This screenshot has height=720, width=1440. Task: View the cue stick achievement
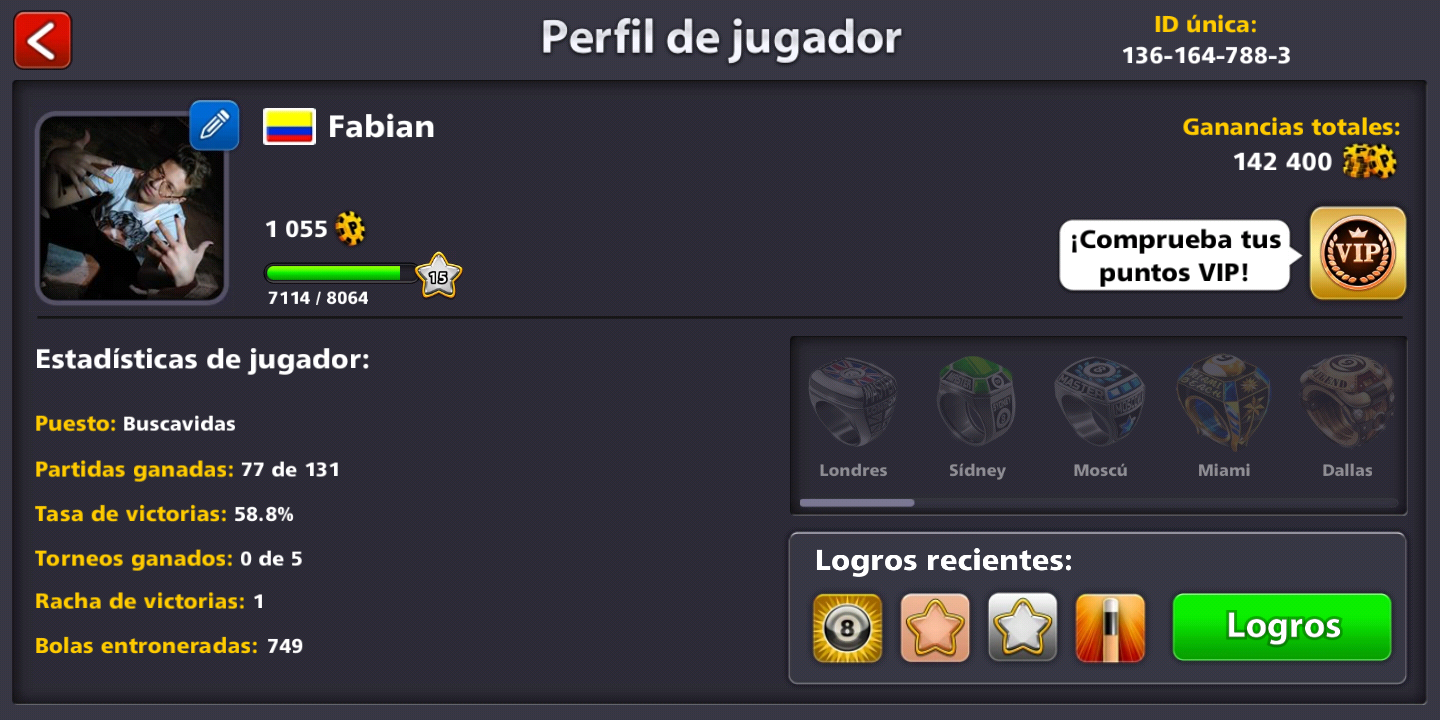1109,628
